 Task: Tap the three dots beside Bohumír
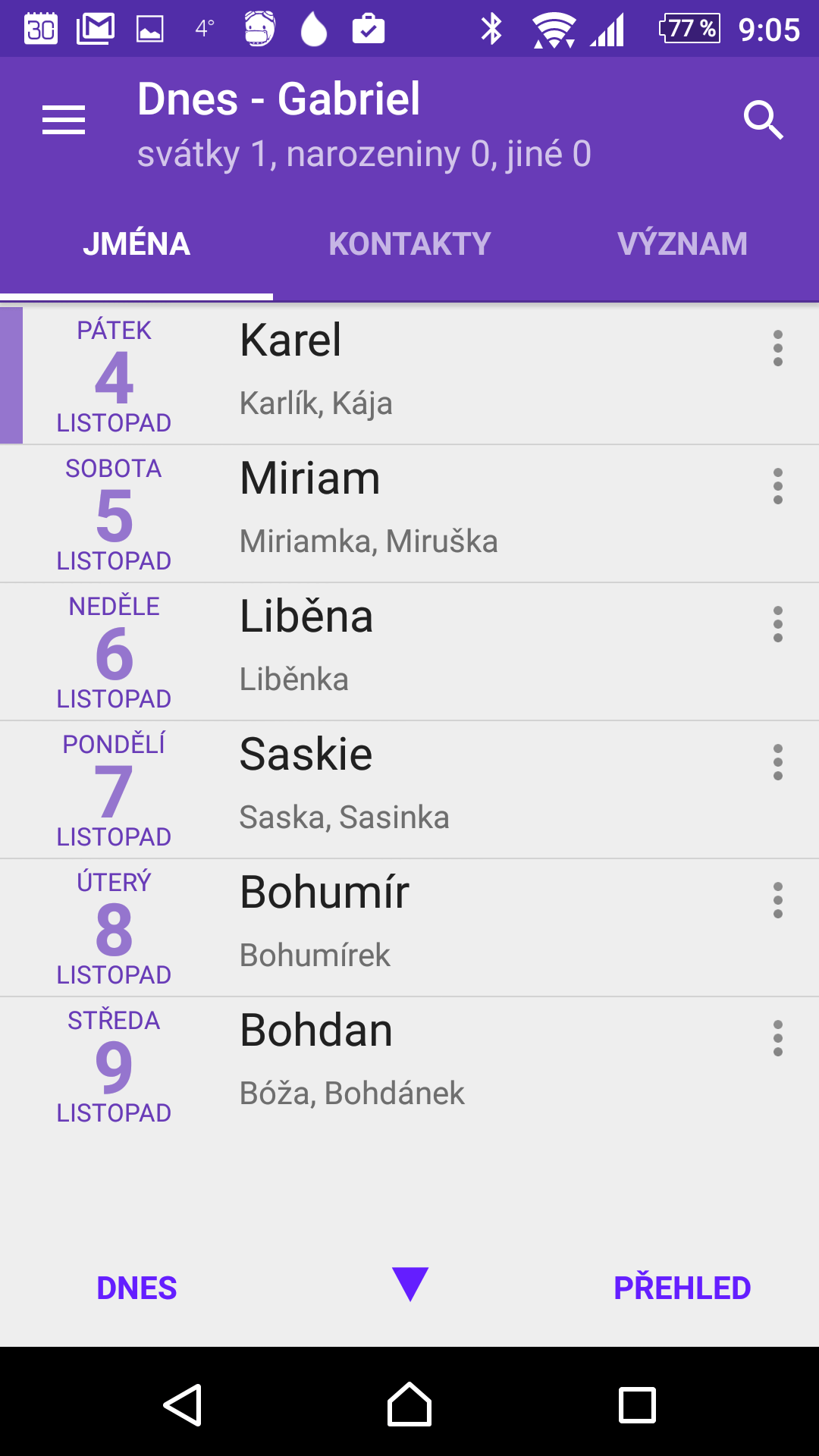[777, 901]
